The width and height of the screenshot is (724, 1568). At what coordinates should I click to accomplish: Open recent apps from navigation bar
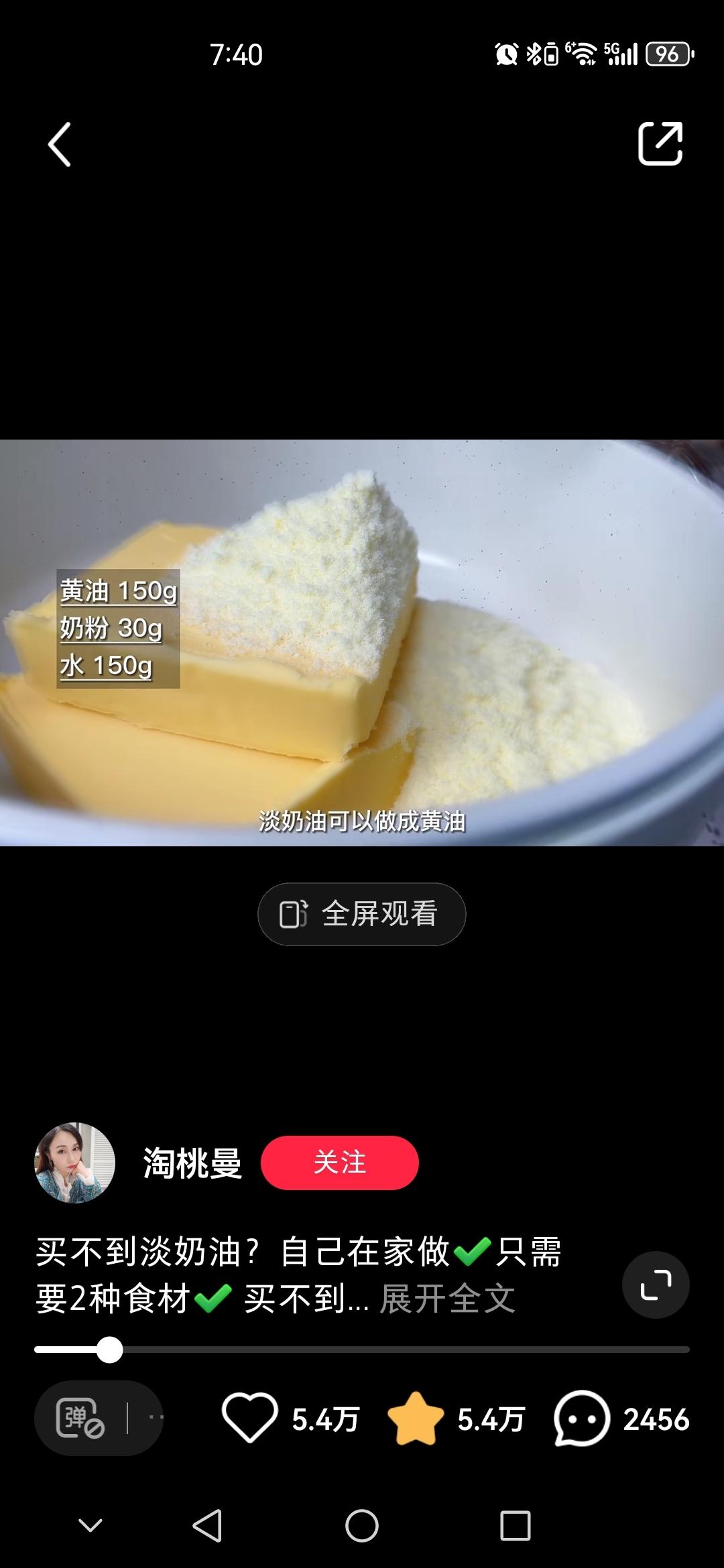click(x=516, y=1526)
